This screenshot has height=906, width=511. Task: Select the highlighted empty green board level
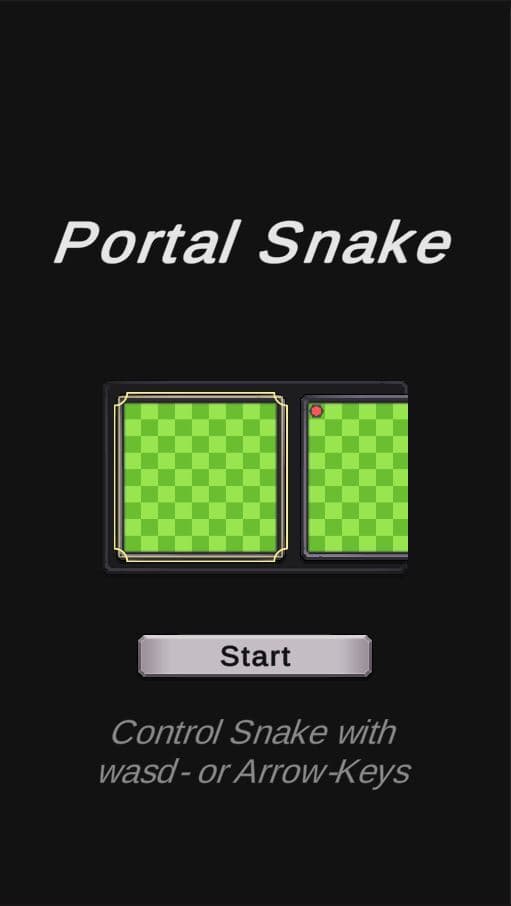pyautogui.click(x=201, y=477)
